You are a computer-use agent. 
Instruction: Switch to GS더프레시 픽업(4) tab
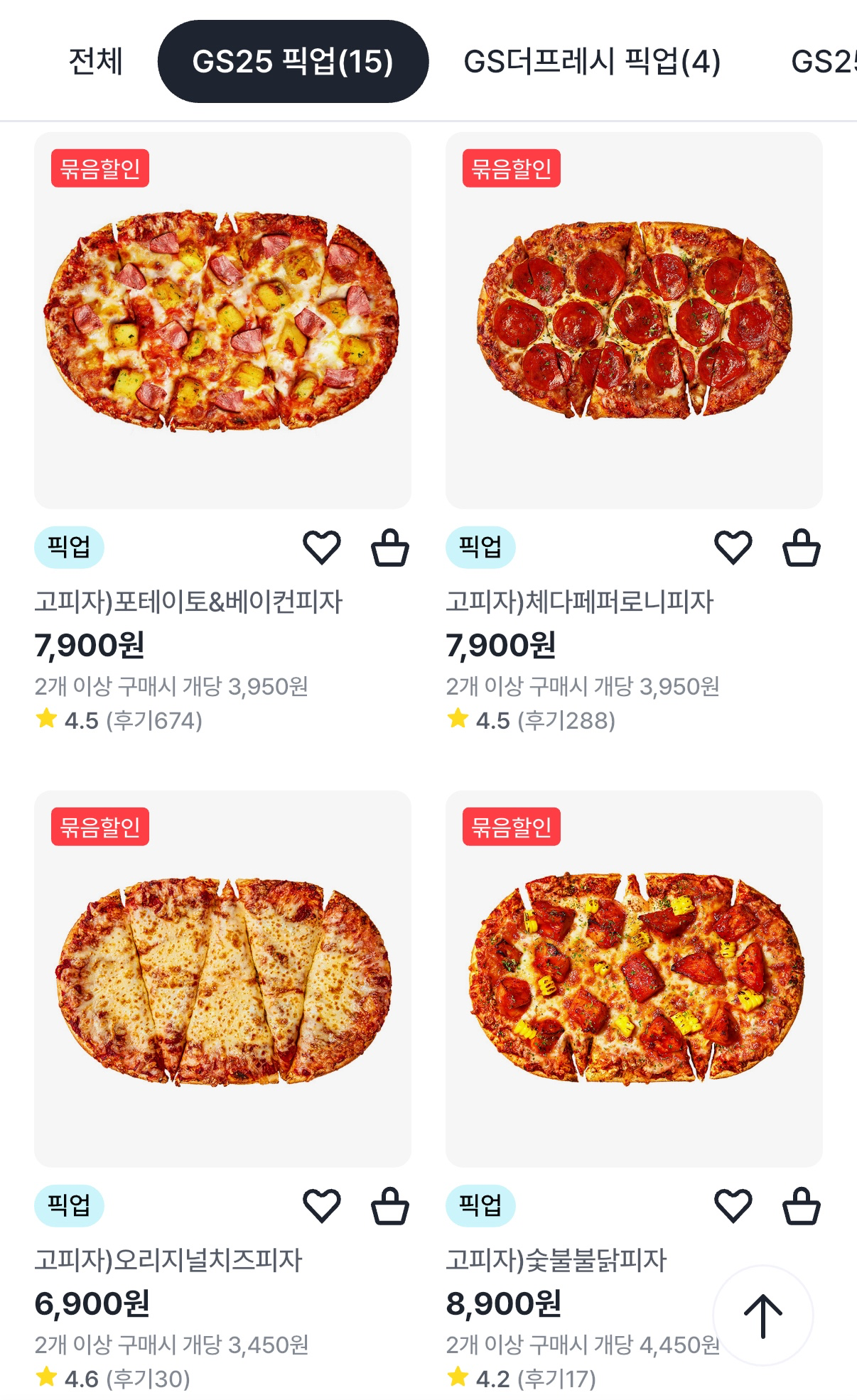(592, 62)
